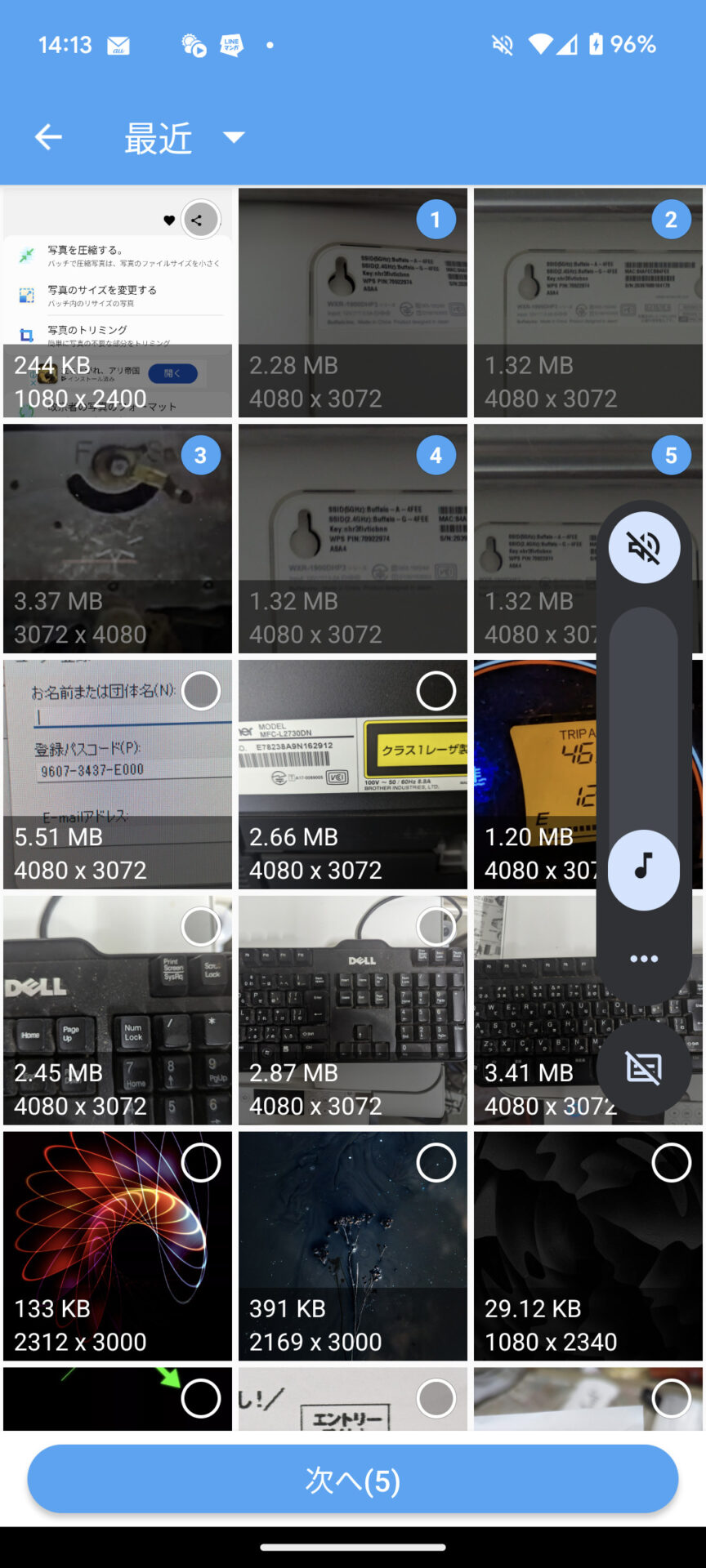The width and height of the screenshot is (706, 1568).
Task: Toggle the ringer mute icon in volume panel
Action: click(x=644, y=547)
